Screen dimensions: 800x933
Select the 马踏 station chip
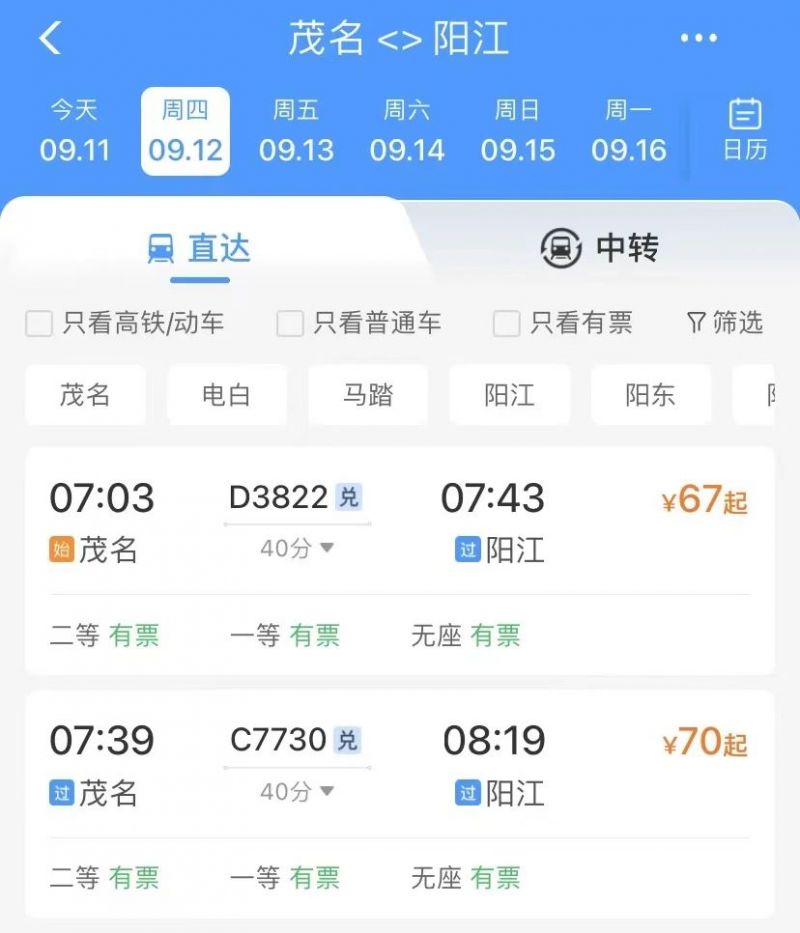point(368,395)
